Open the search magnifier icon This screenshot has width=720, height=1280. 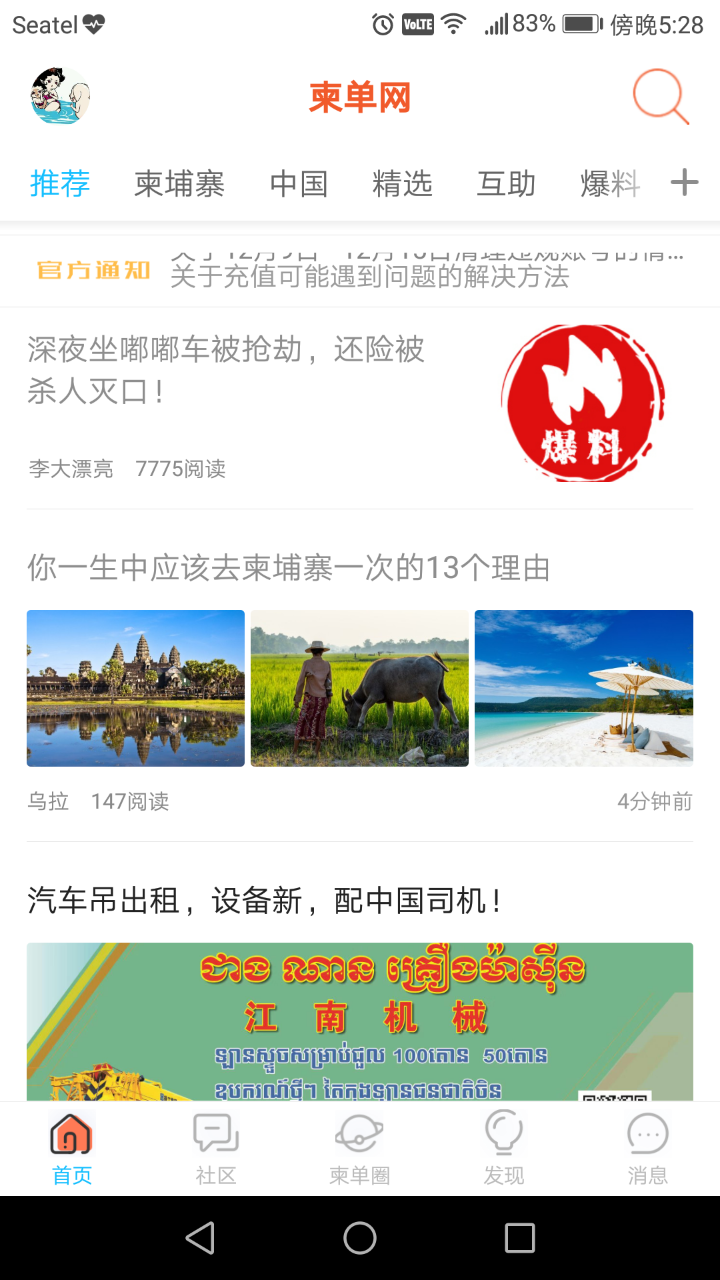[x=660, y=97]
